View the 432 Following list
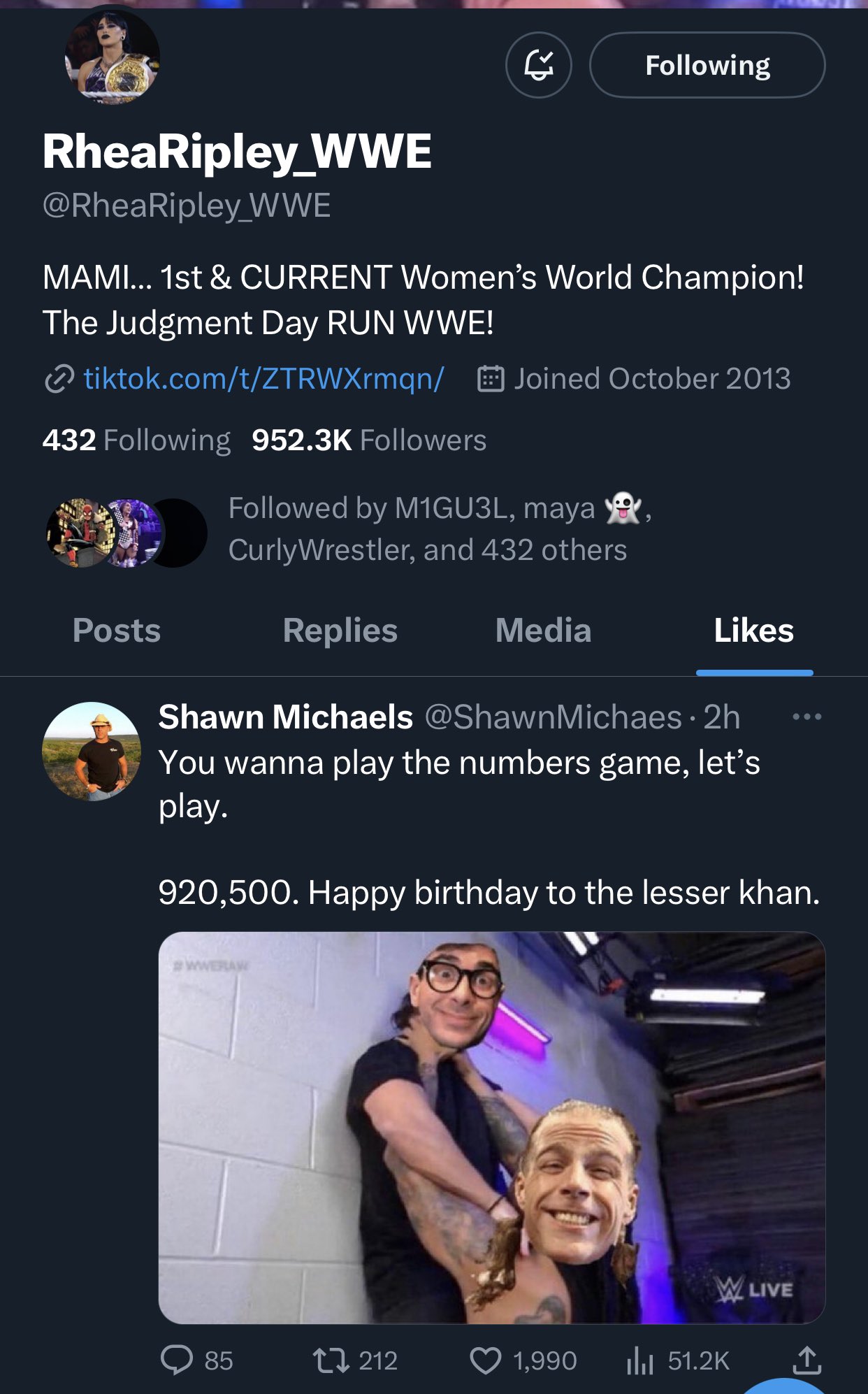 click(x=136, y=440)
